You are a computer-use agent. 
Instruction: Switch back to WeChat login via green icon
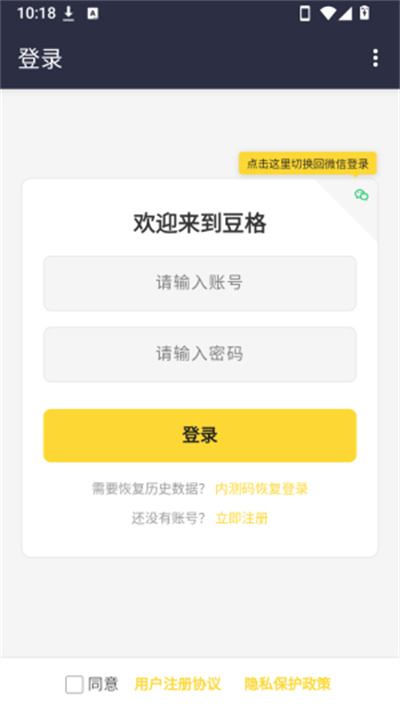tap(361, 195)
